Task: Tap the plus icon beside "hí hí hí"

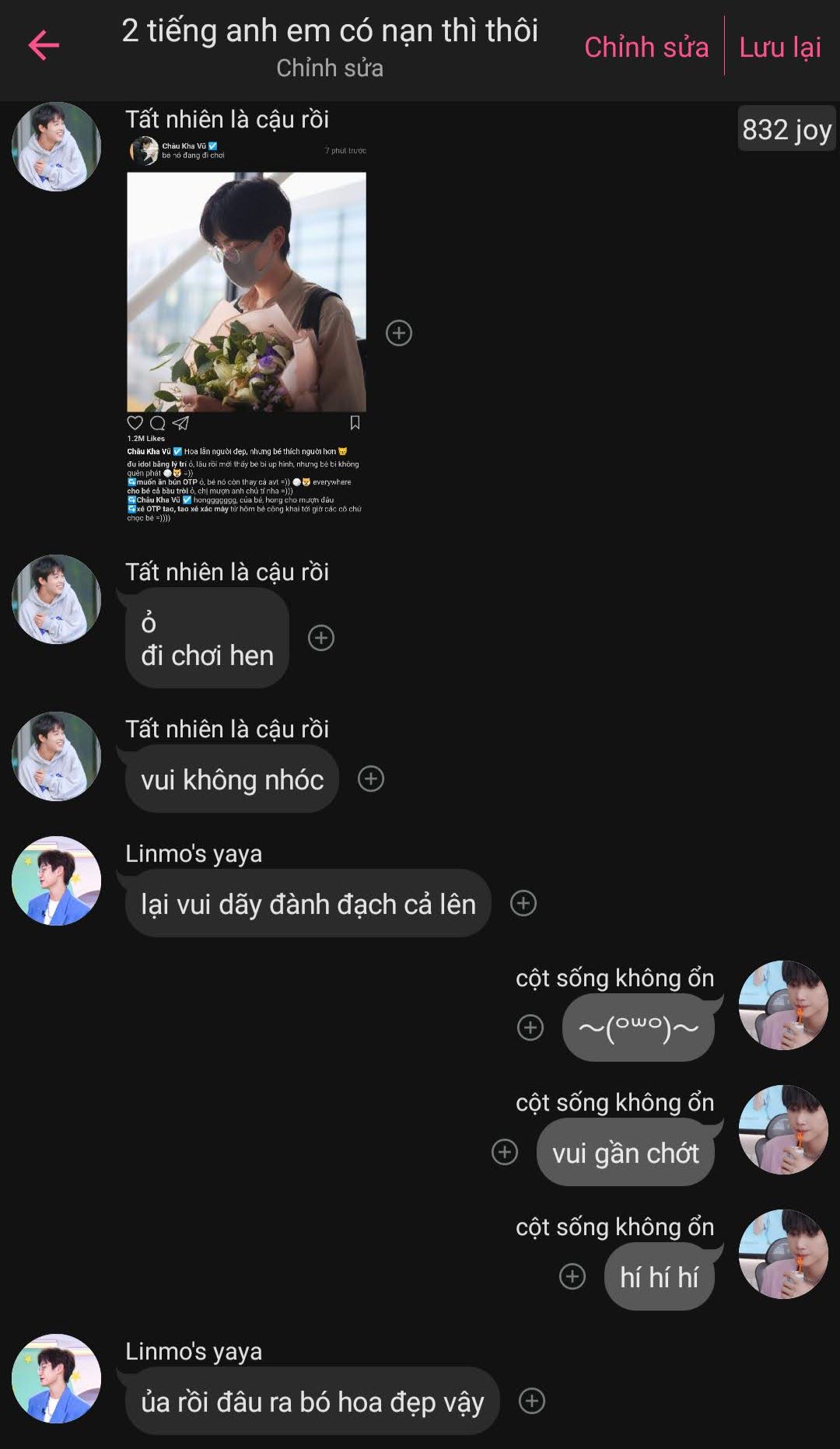Action: point(572,1276)
